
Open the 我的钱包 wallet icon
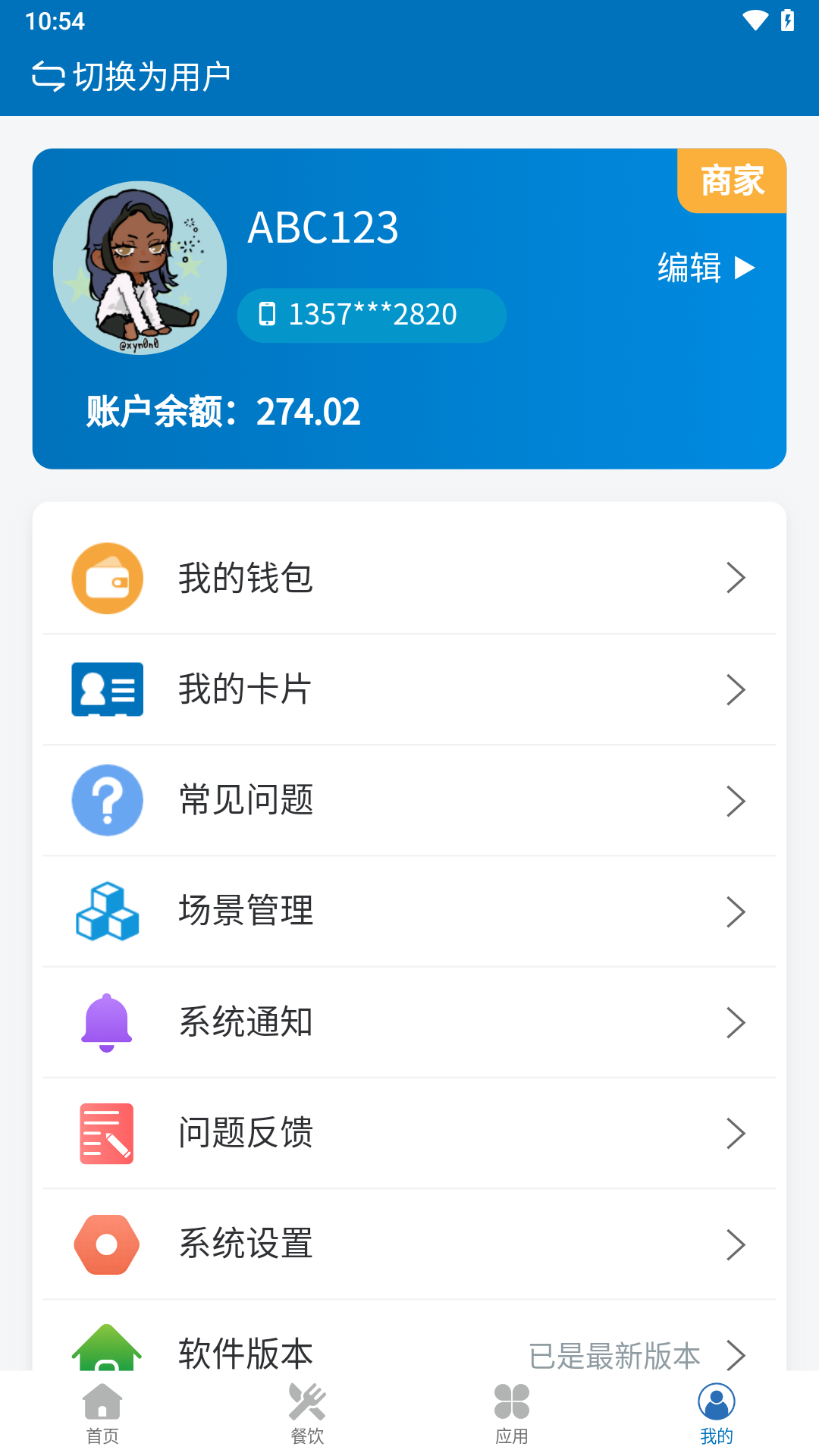pyautogui.click(x=106, y=578)
